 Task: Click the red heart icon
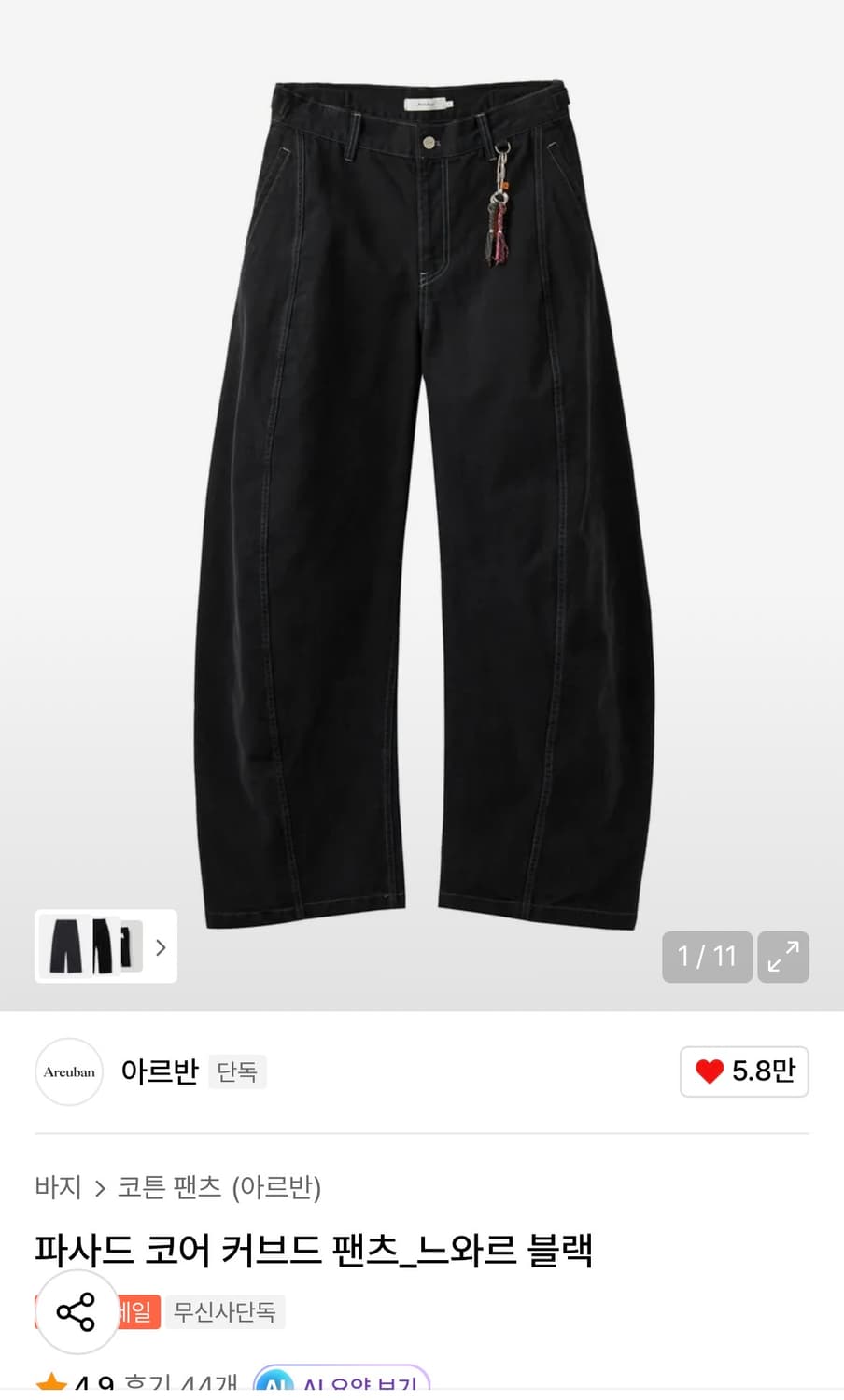click(712, 1071)
